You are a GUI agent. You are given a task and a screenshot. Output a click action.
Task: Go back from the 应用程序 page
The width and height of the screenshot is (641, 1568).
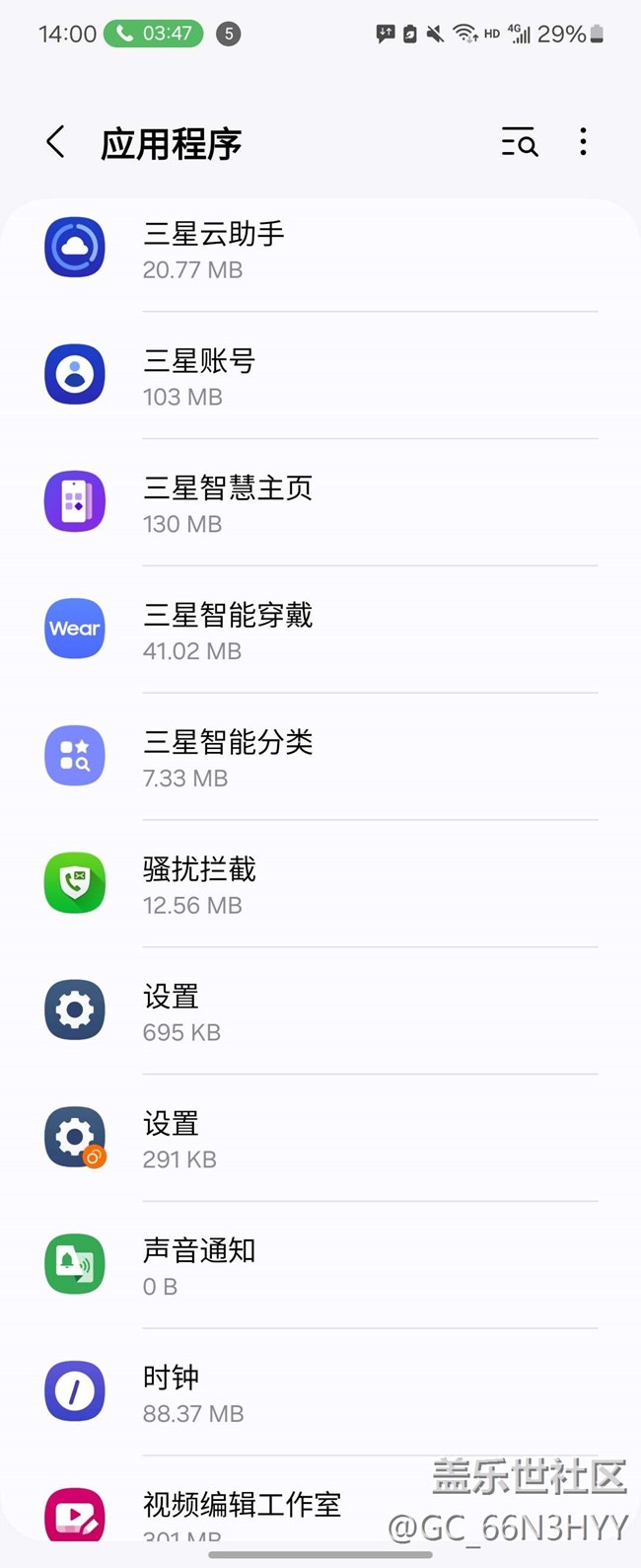(x=56, y=142)
